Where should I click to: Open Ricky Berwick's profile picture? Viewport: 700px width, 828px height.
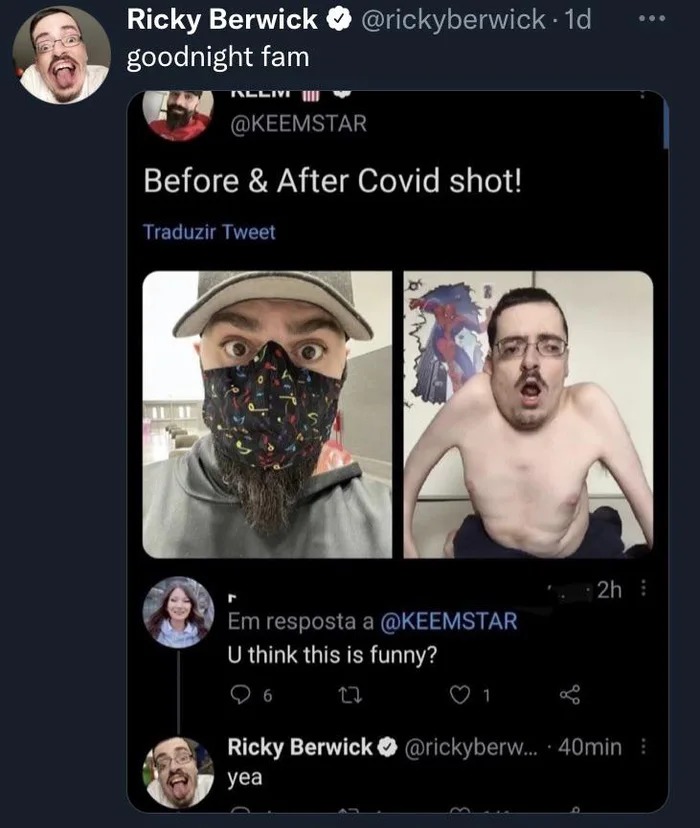(60, 56)
